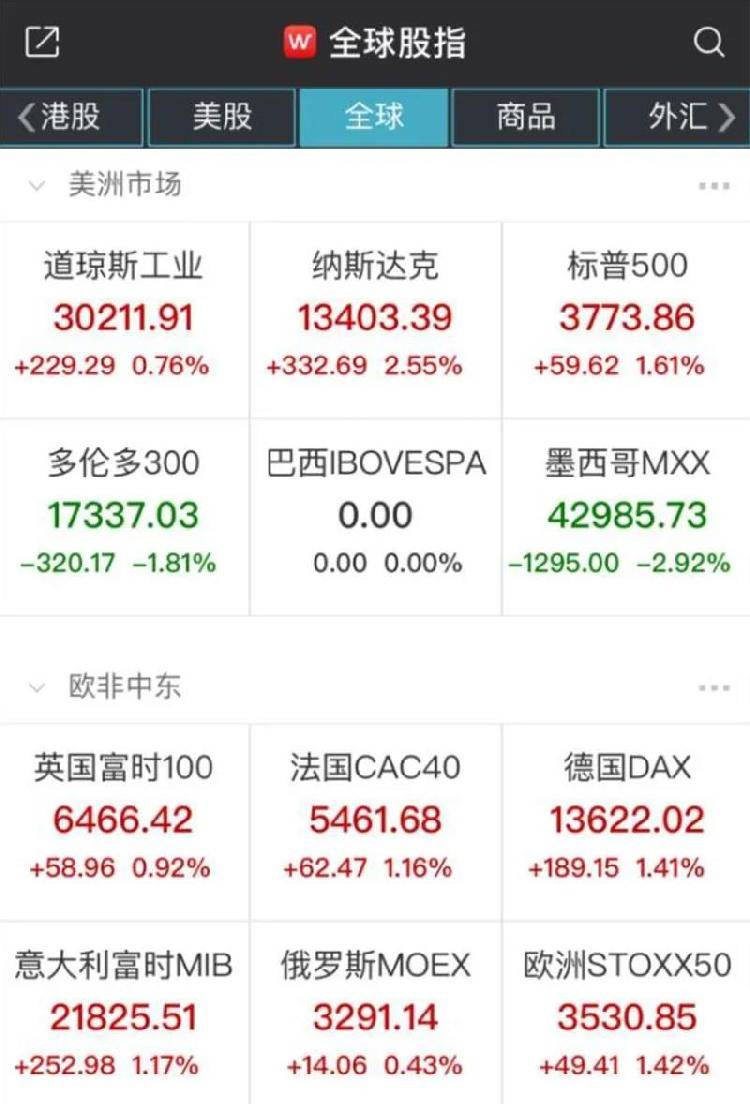This screenshot has height=1104, width=750.
Task: Open the share/export icon in the header
Action: click(42, 42)
